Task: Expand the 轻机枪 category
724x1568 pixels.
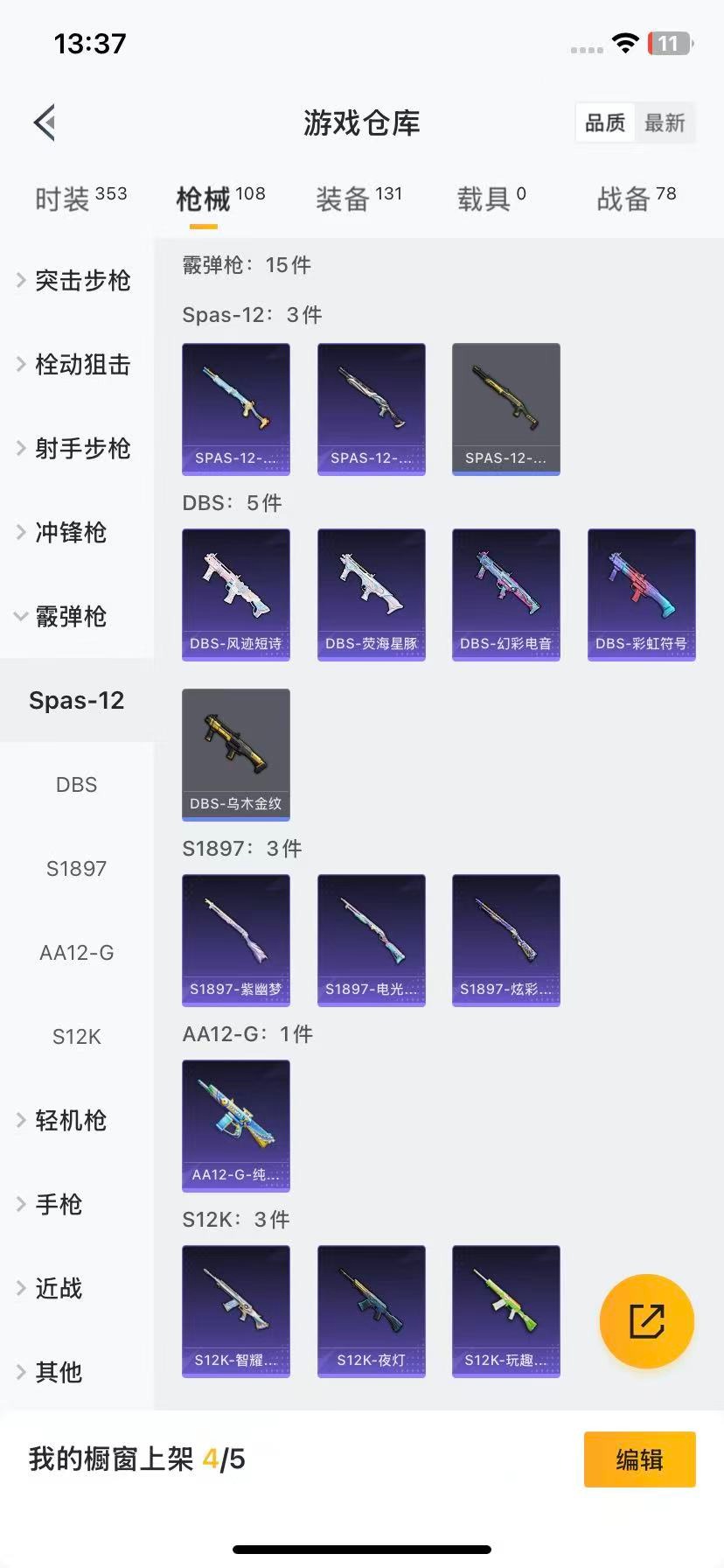Action: pos(70,1120)
